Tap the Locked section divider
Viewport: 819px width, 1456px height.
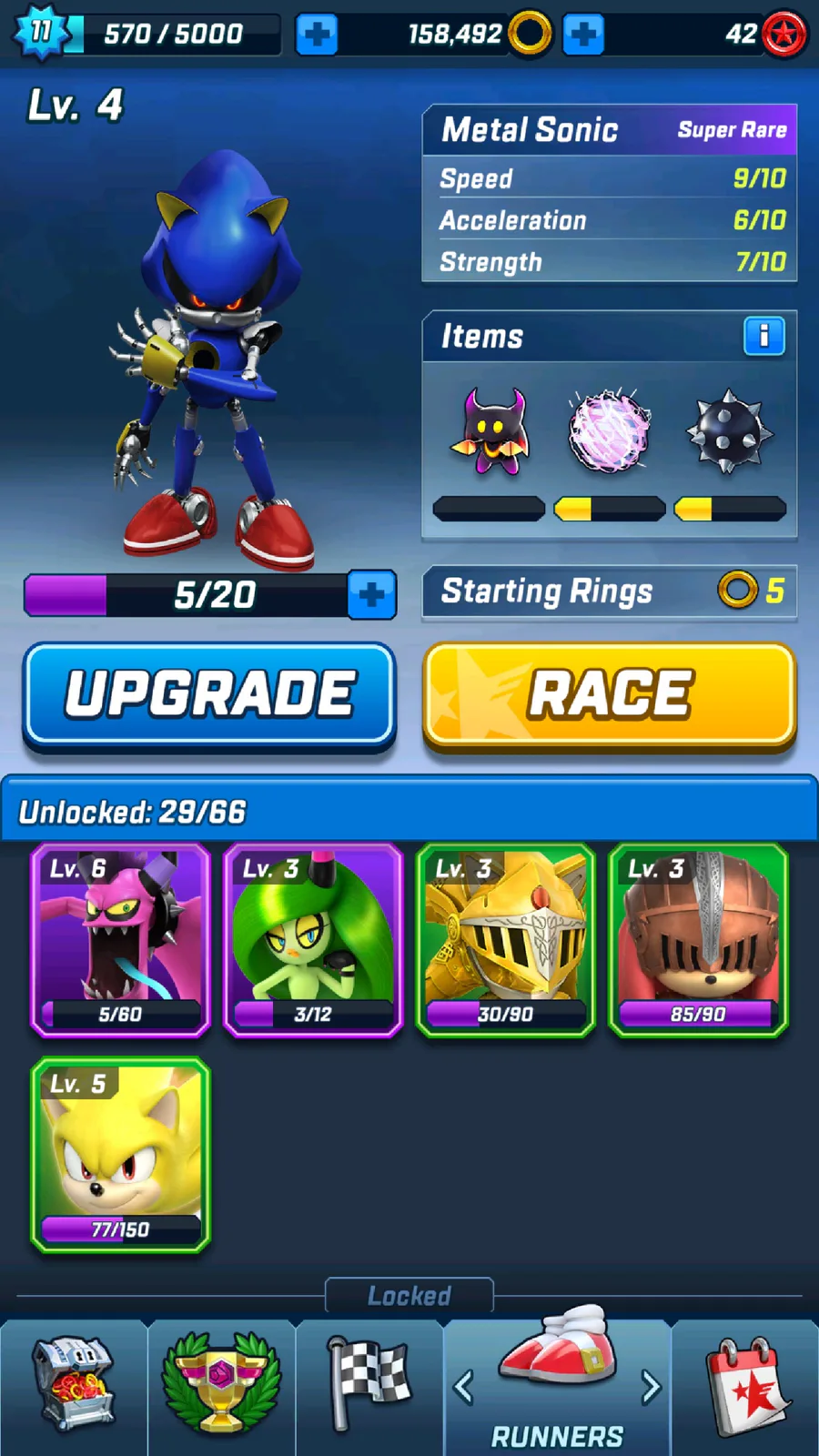coord(409,1295)
